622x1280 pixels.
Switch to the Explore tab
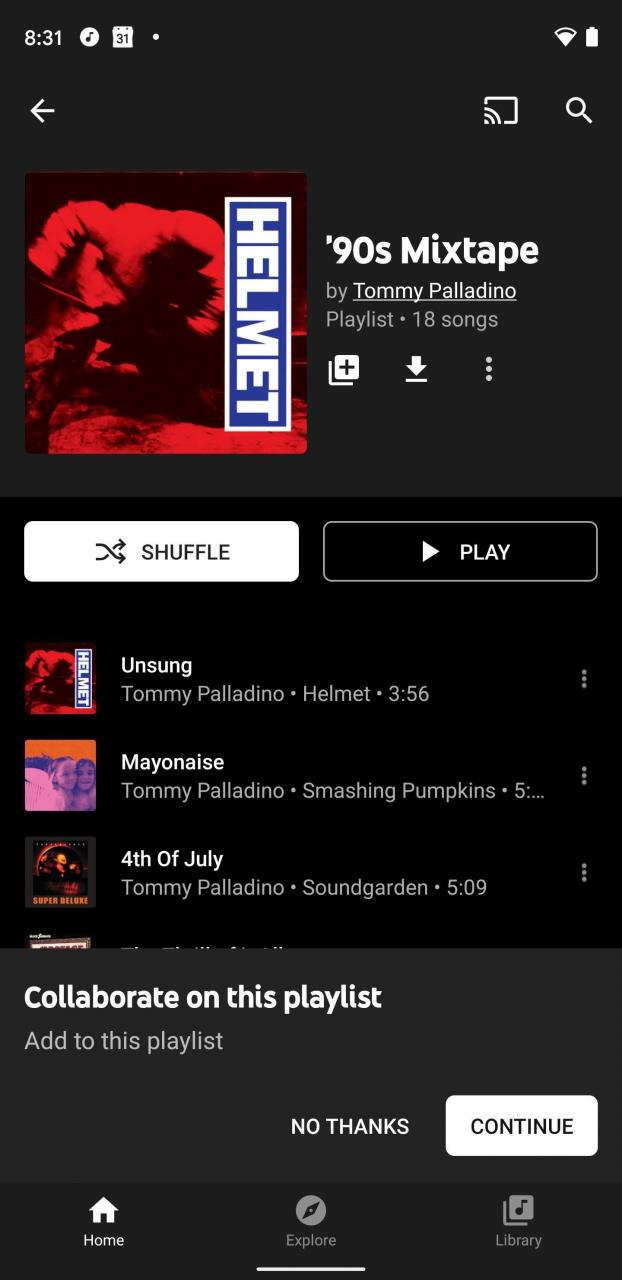[x=311, y=1223]
